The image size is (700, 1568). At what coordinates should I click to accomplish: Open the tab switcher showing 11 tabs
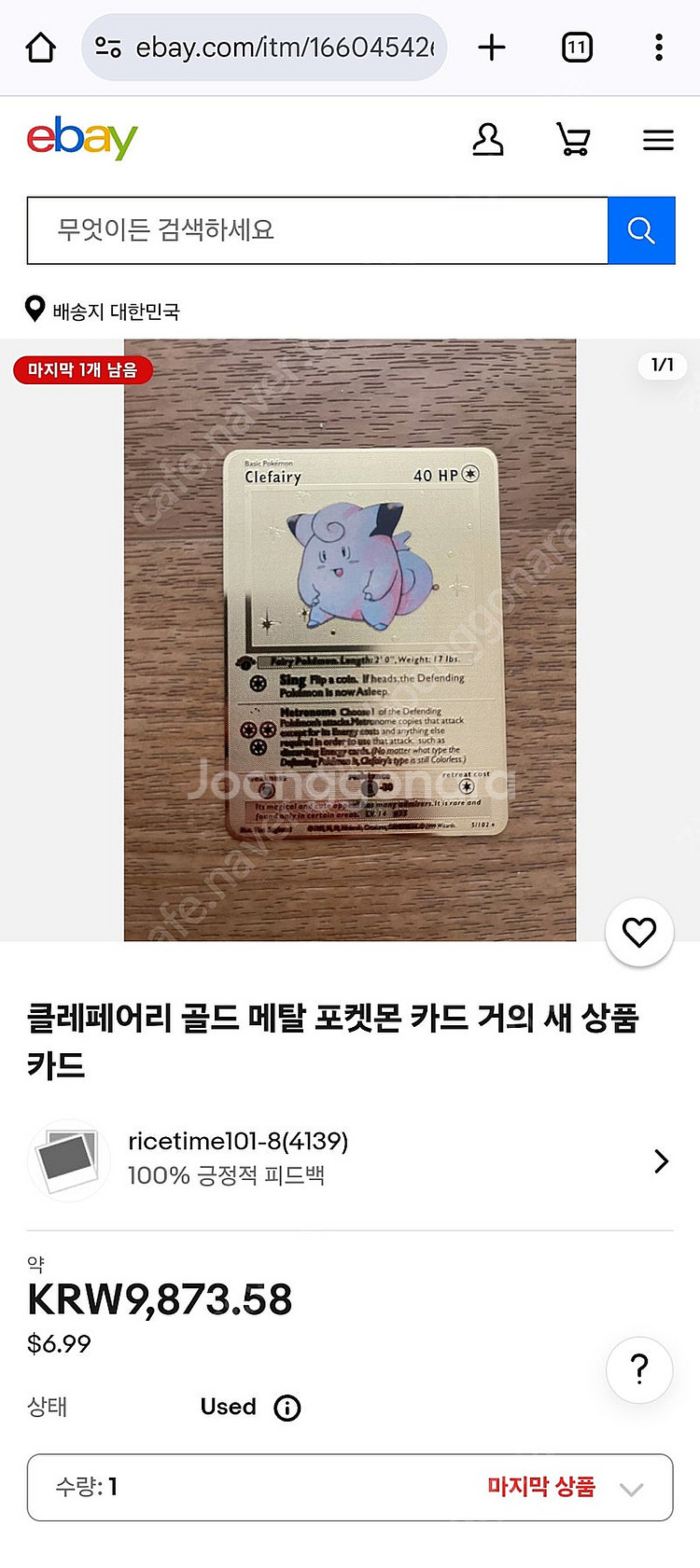(x=577, y=48)
